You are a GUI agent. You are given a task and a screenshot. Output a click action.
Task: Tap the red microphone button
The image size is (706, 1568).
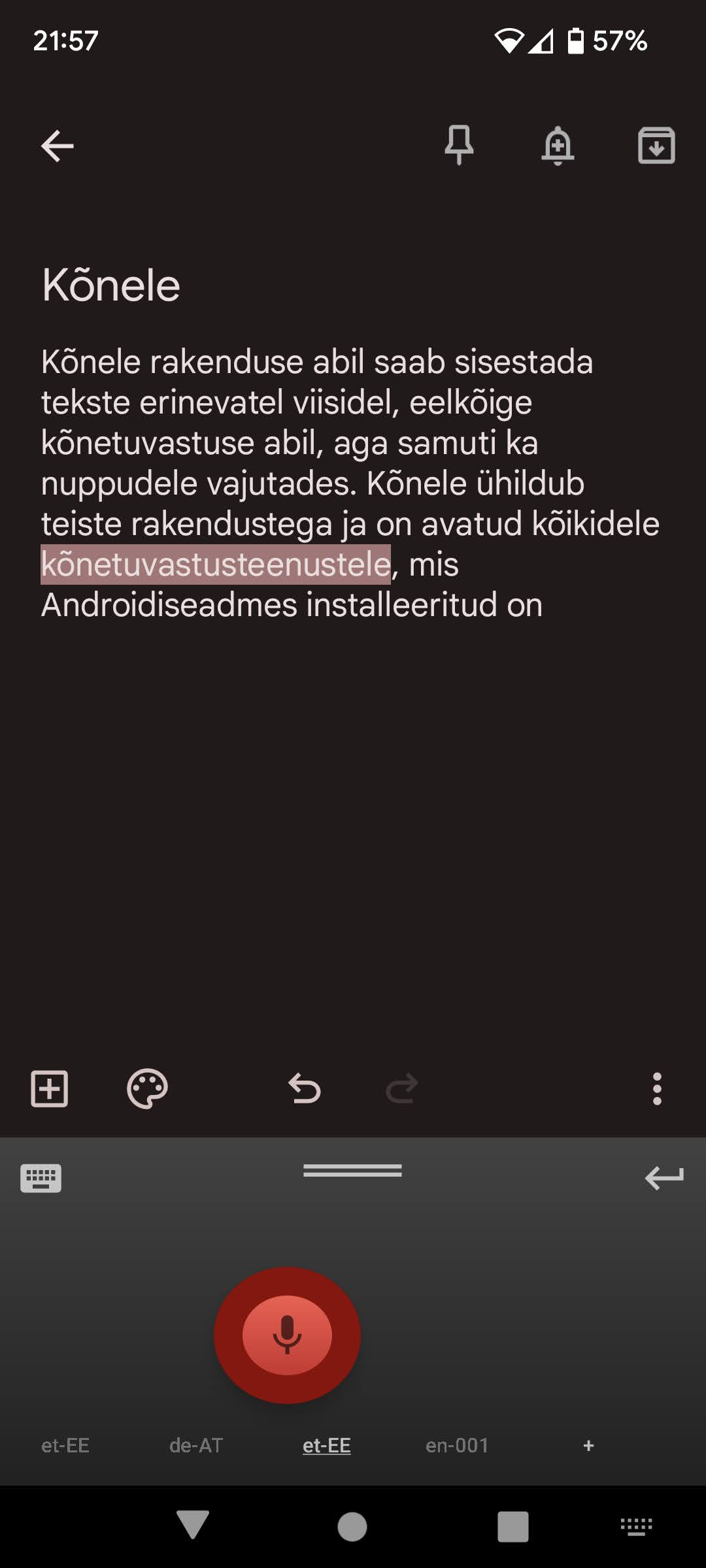click(x=287, y=1335)
